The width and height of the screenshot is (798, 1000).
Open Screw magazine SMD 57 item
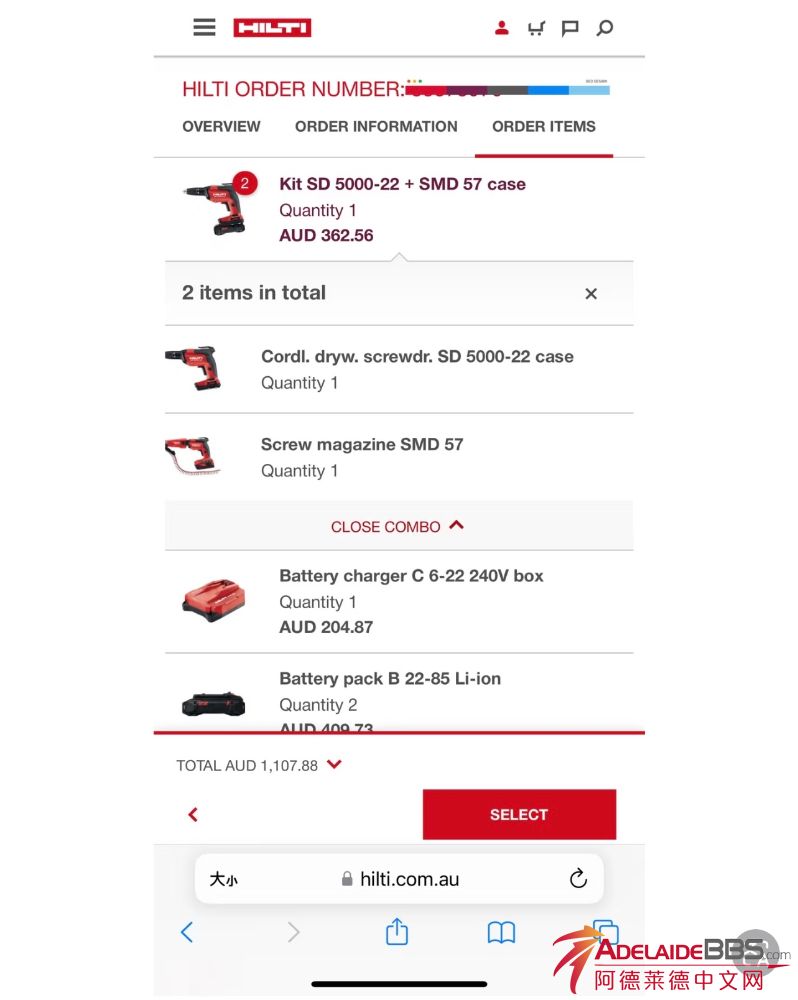pyautogui.click(x=362, y=445)
